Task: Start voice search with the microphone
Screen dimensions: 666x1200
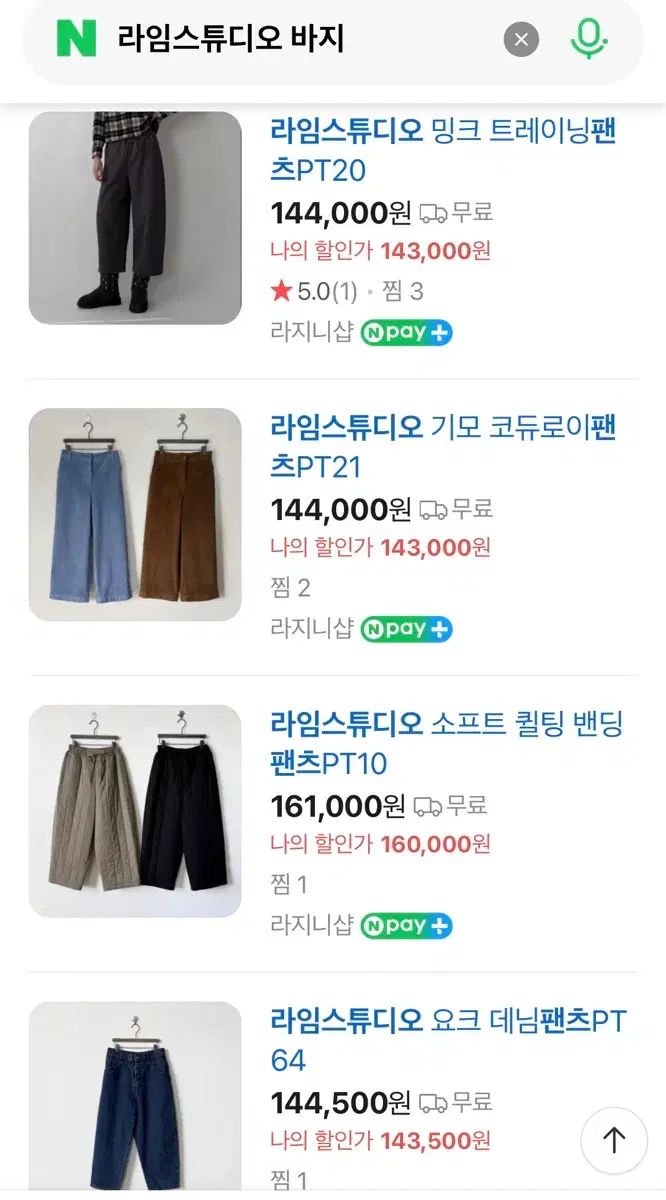Action: 589,40
